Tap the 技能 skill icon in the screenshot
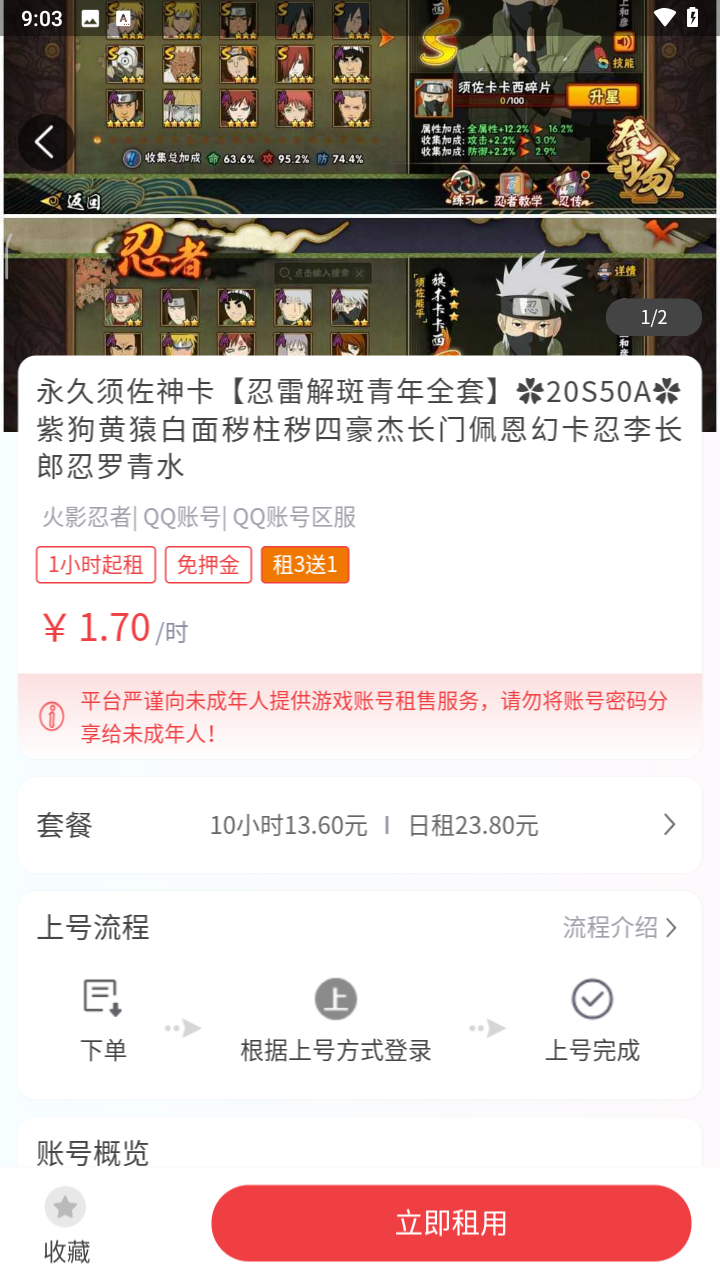Image resolution: width=720 pixels, height=1280 pixels. 618,62
